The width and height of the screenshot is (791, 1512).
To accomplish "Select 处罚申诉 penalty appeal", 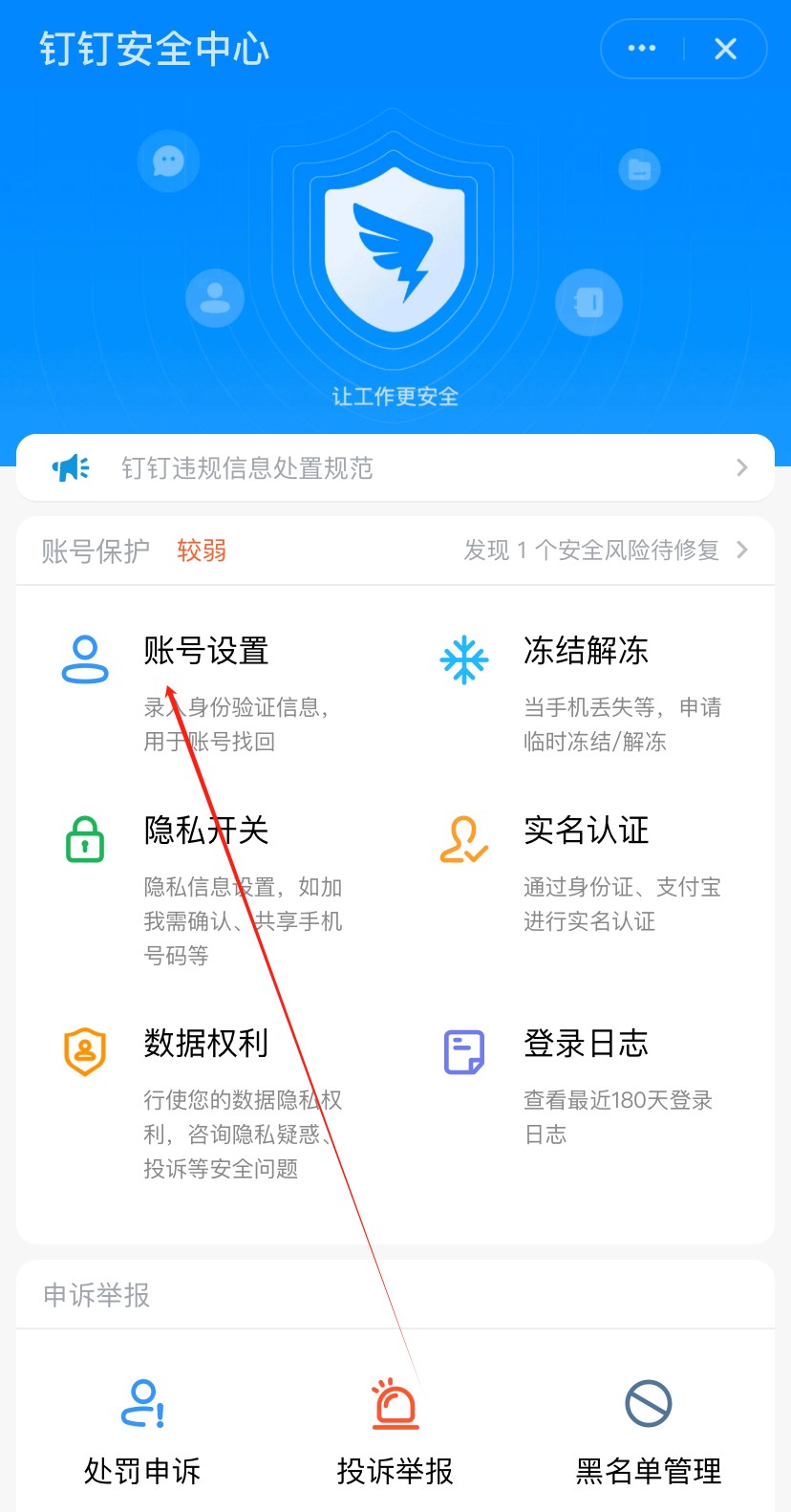I will [142, 1431].
